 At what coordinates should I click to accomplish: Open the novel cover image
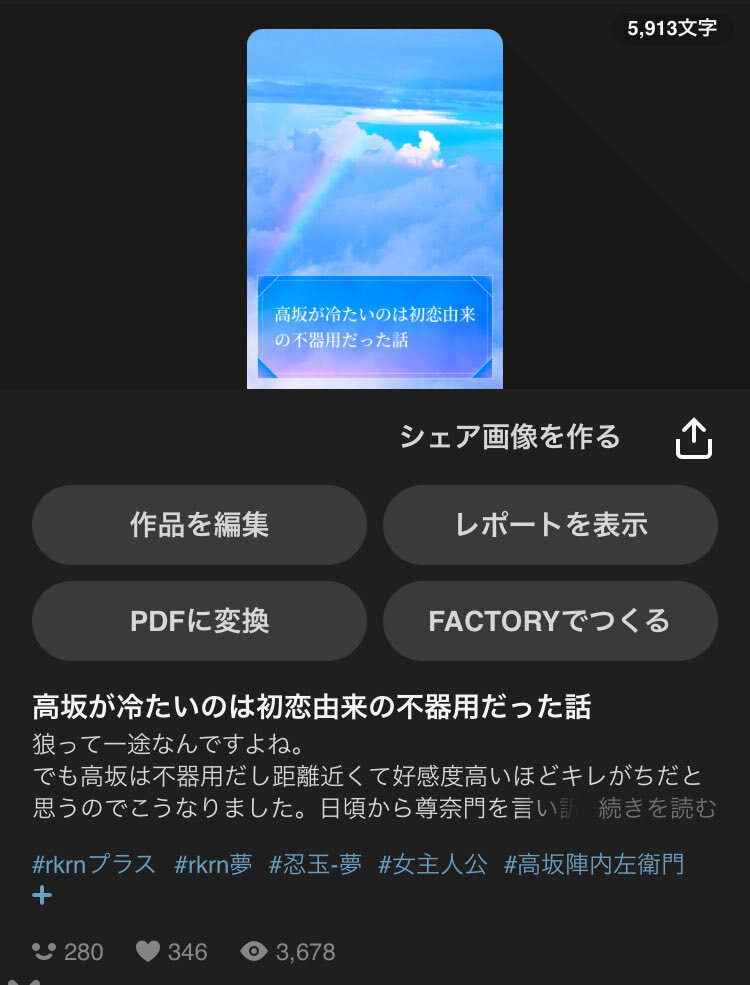click(375, 208)
